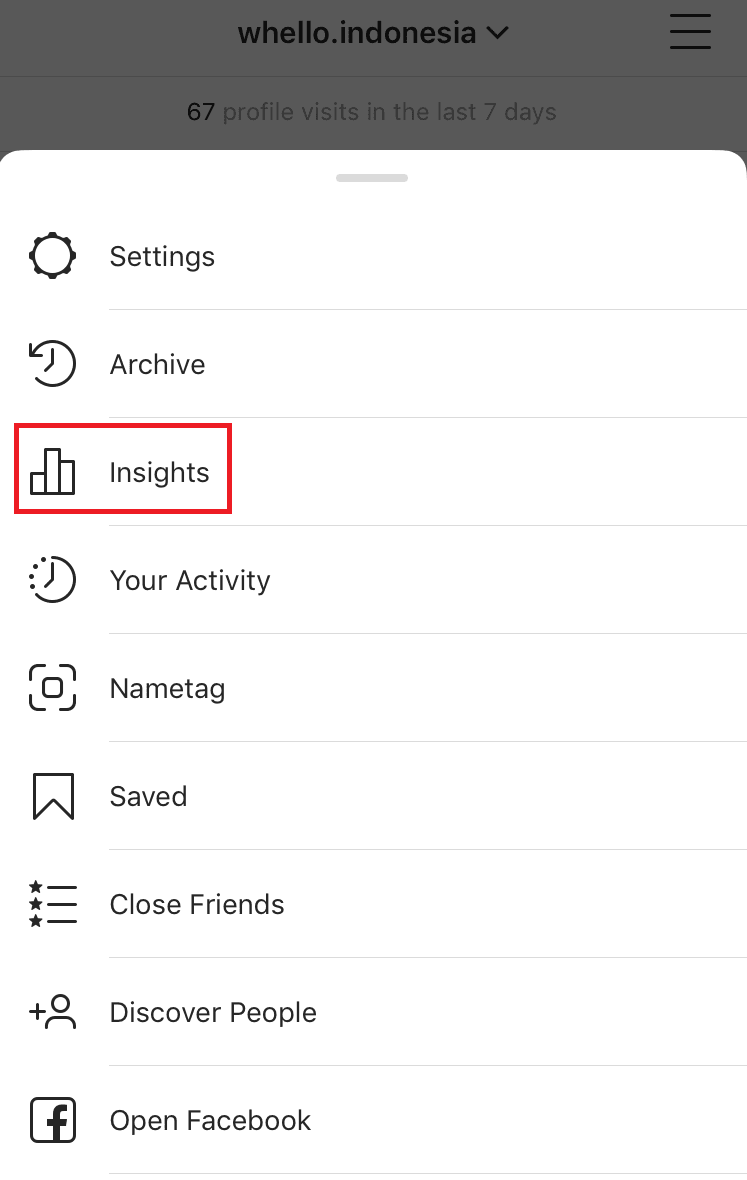The image size is (747, 1180).
Task: Go to Saved posts
Action: coord(148,797)
